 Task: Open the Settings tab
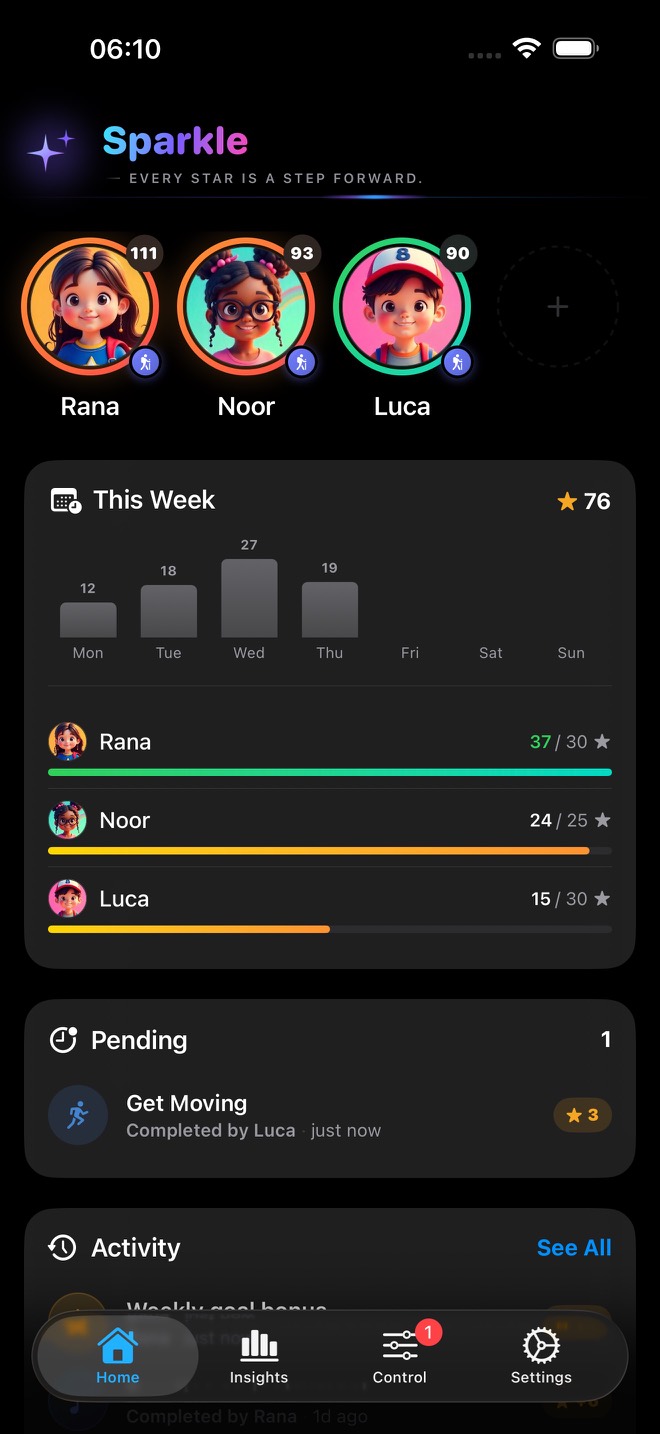click(x=541, y=1356)
